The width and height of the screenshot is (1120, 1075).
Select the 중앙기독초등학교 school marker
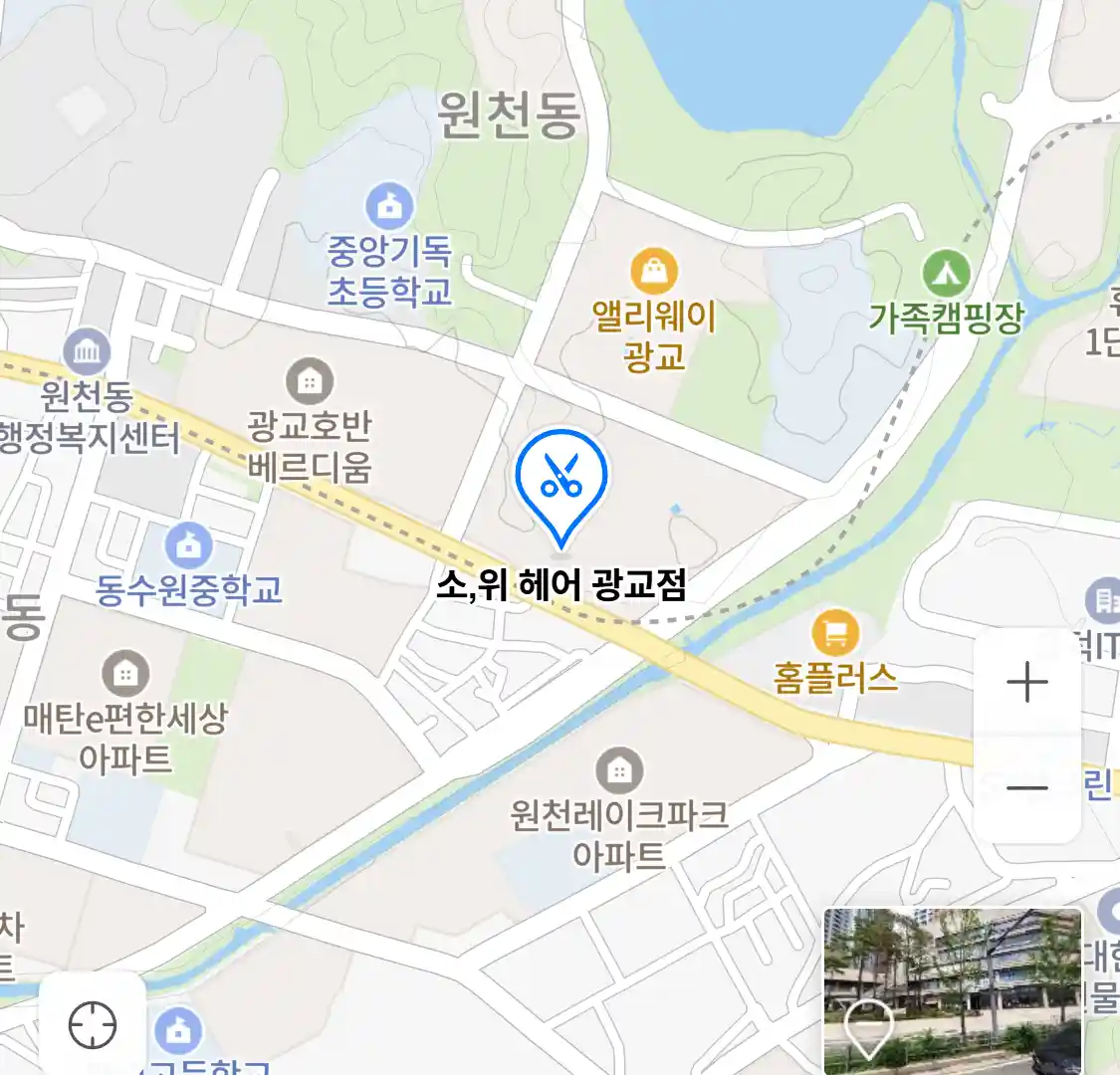click(389, 206)
